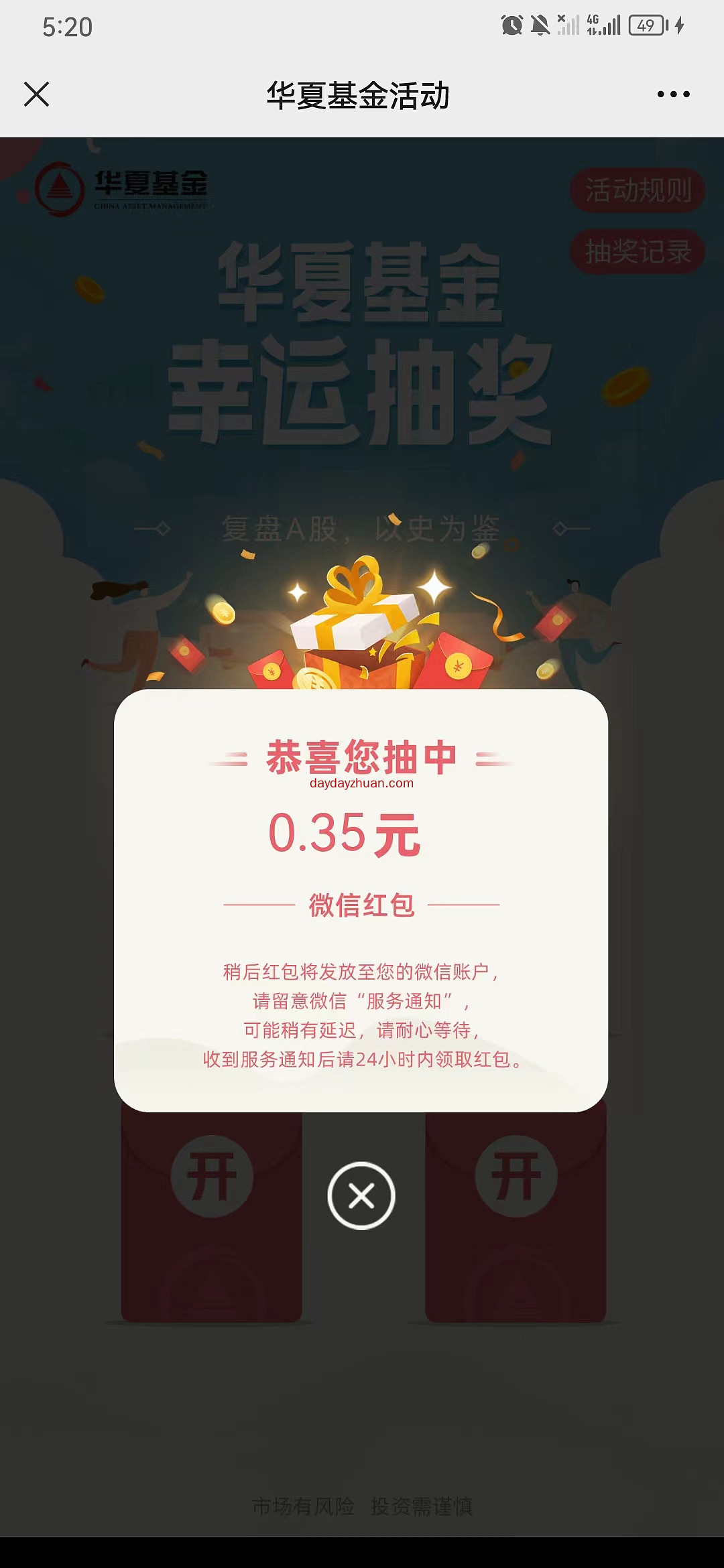
Task: Tap the 微信红包 label in popup
Action: click(362, 905)
